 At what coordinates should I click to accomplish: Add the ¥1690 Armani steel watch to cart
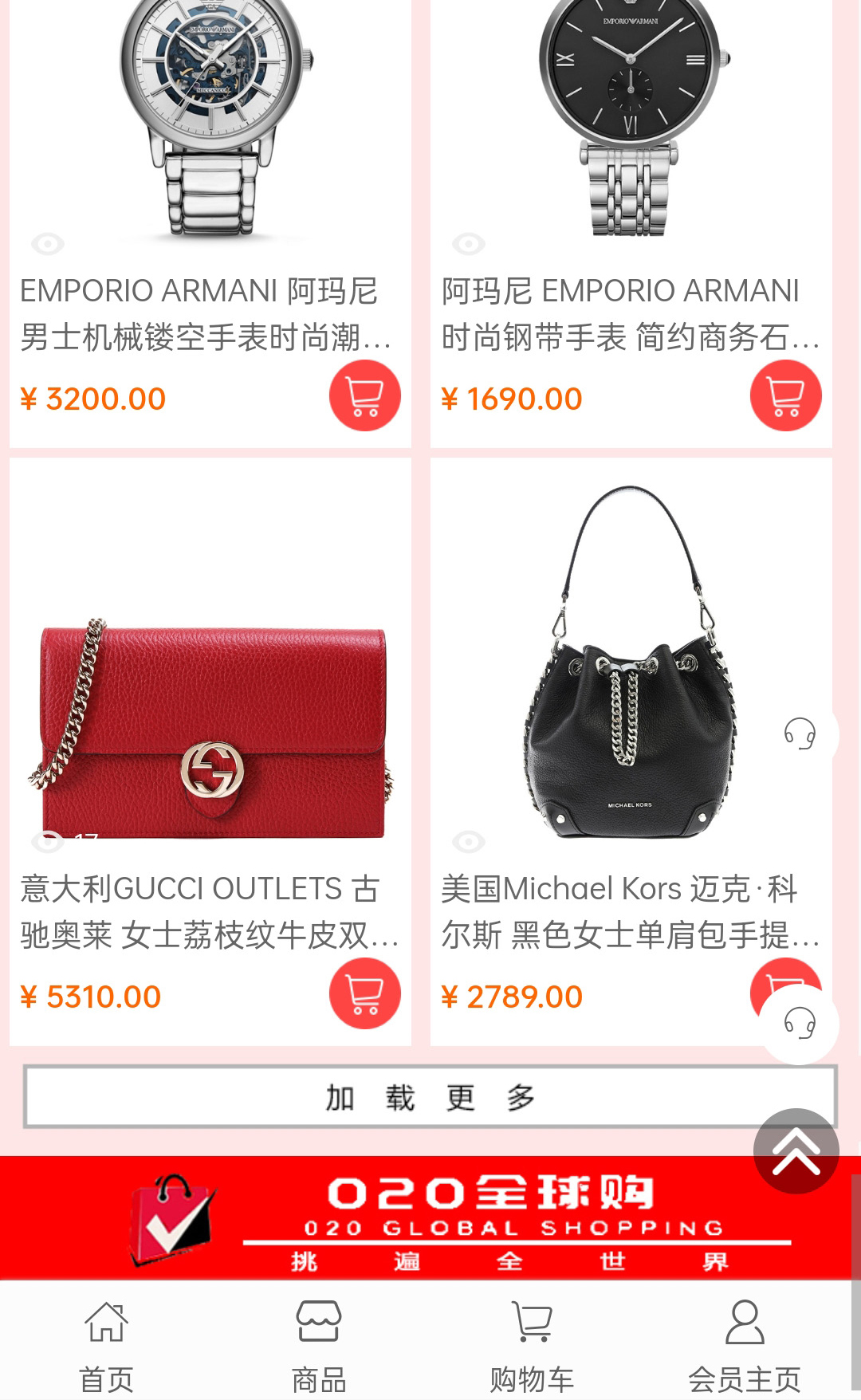pyautogui.click(x=785, y=395)
